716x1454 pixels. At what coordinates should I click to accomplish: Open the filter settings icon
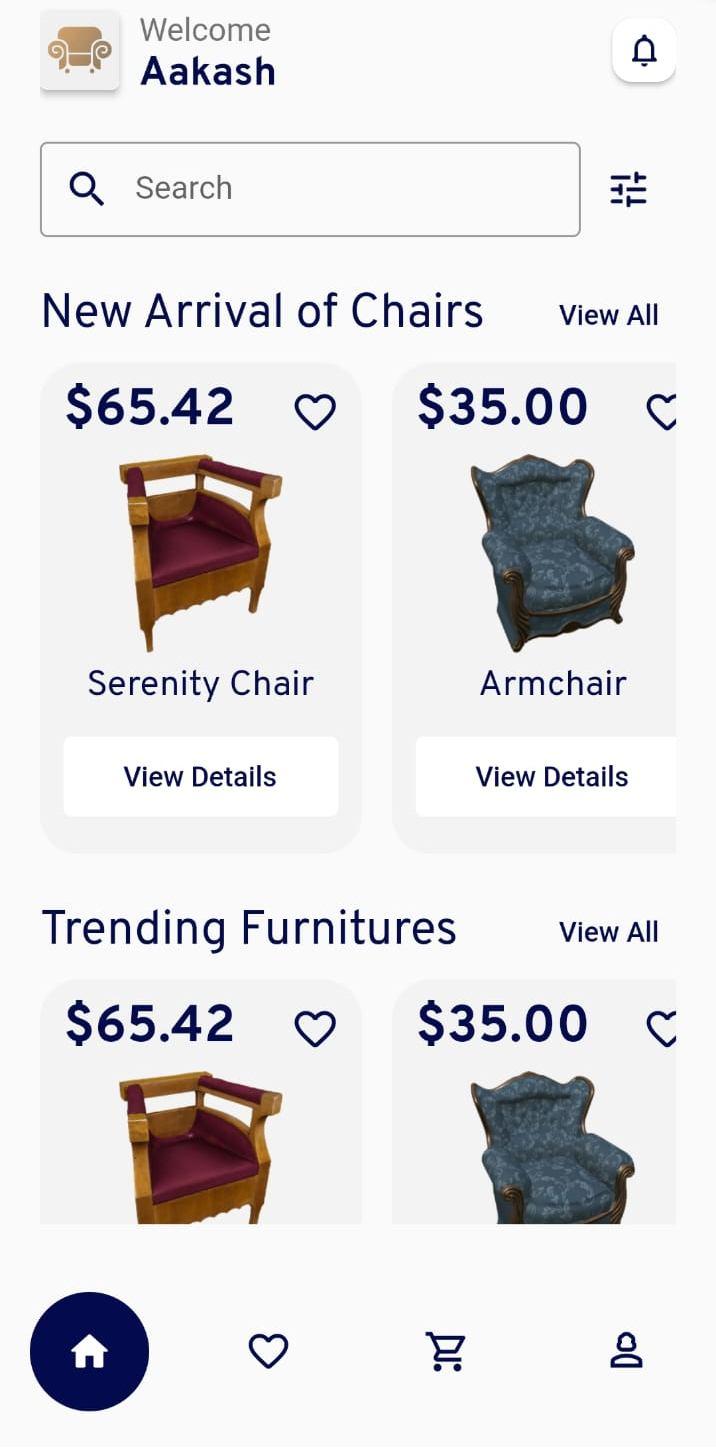tap(629, 189)
